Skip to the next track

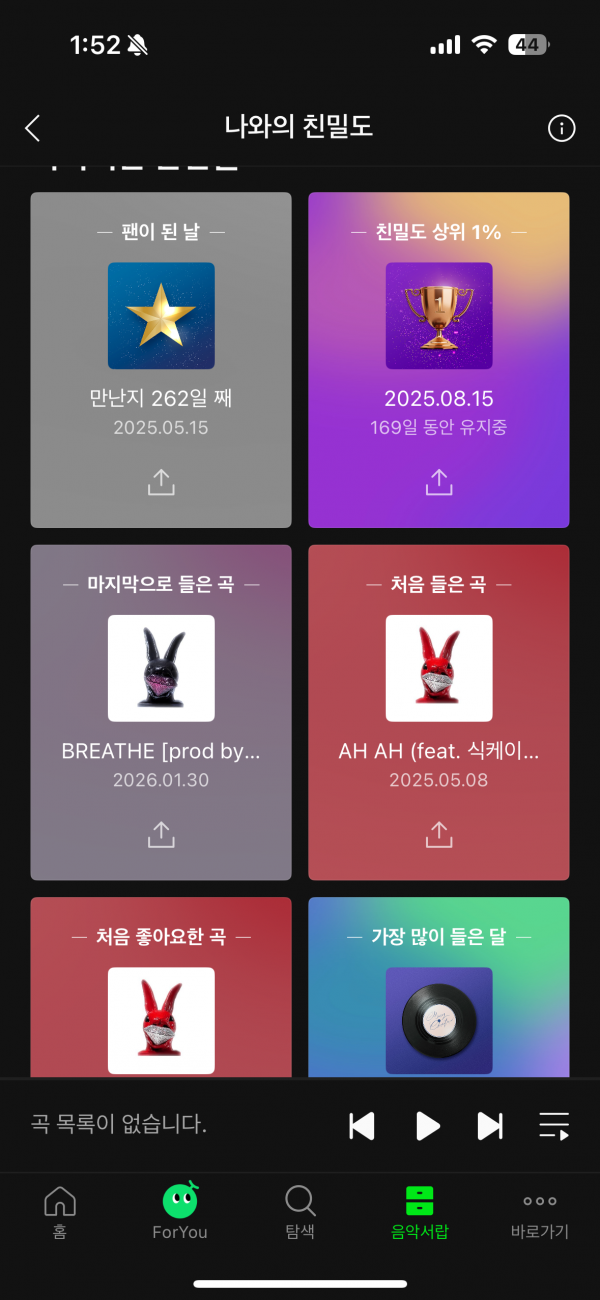(490, 1126)
